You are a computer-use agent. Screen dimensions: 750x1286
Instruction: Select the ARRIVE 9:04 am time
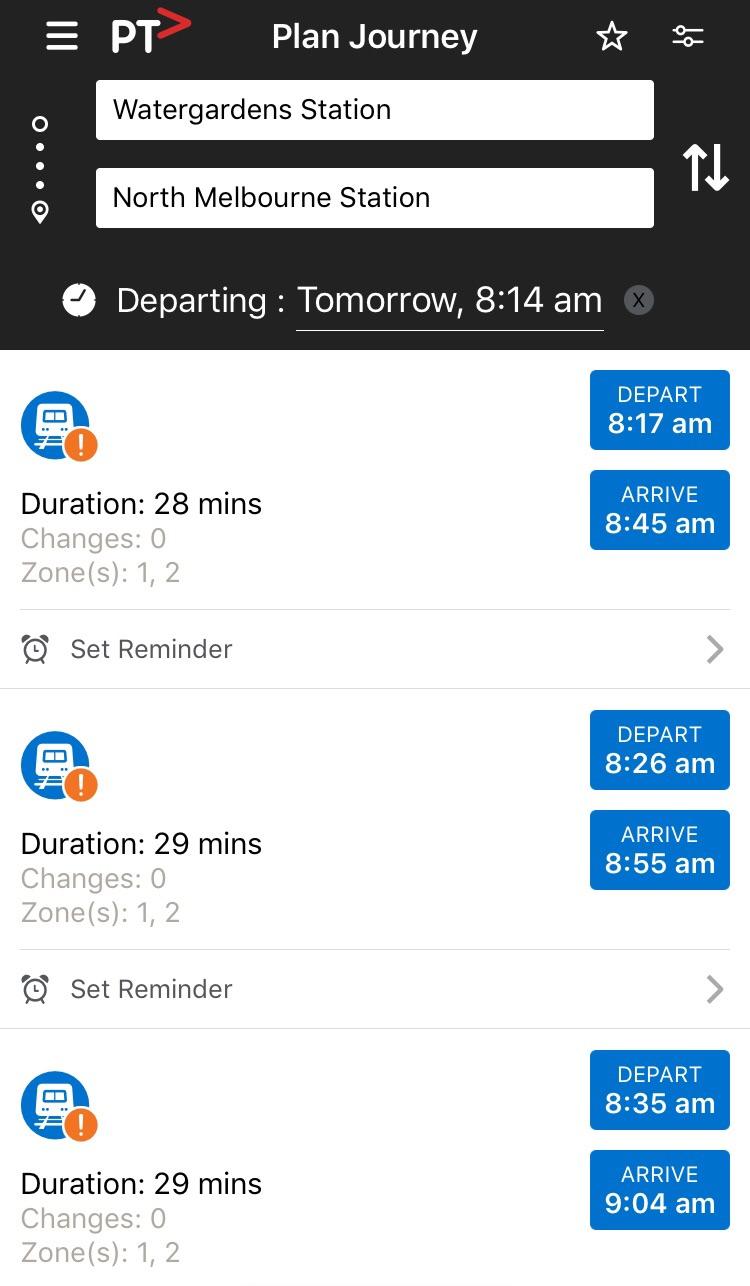pyautogui.click(x=659, y=1190)
